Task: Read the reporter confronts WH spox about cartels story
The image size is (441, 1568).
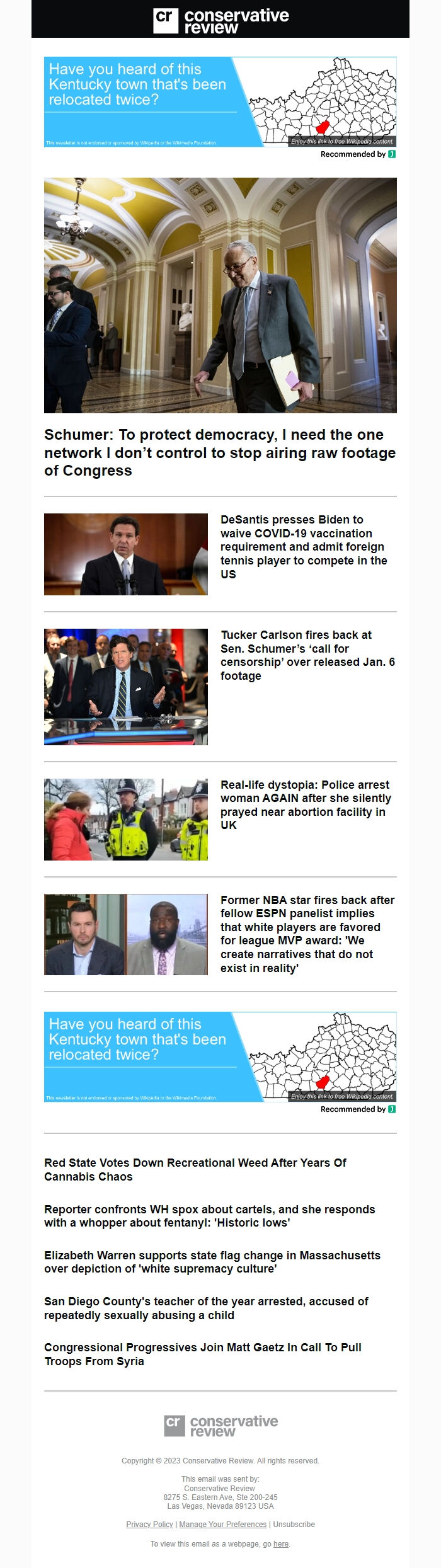Action: (209, 1216)
